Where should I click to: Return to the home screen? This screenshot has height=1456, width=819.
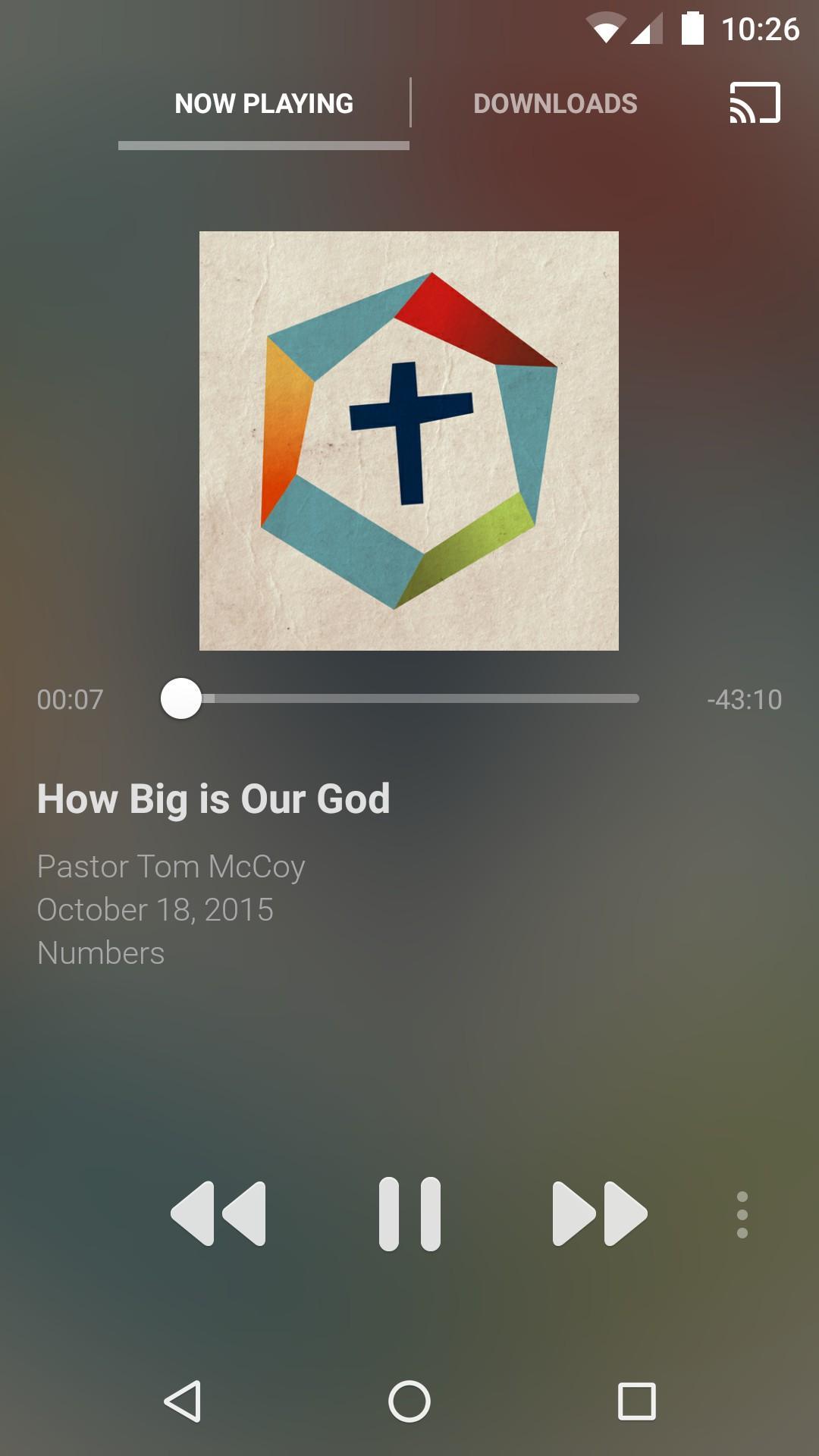pos(409,1401)
